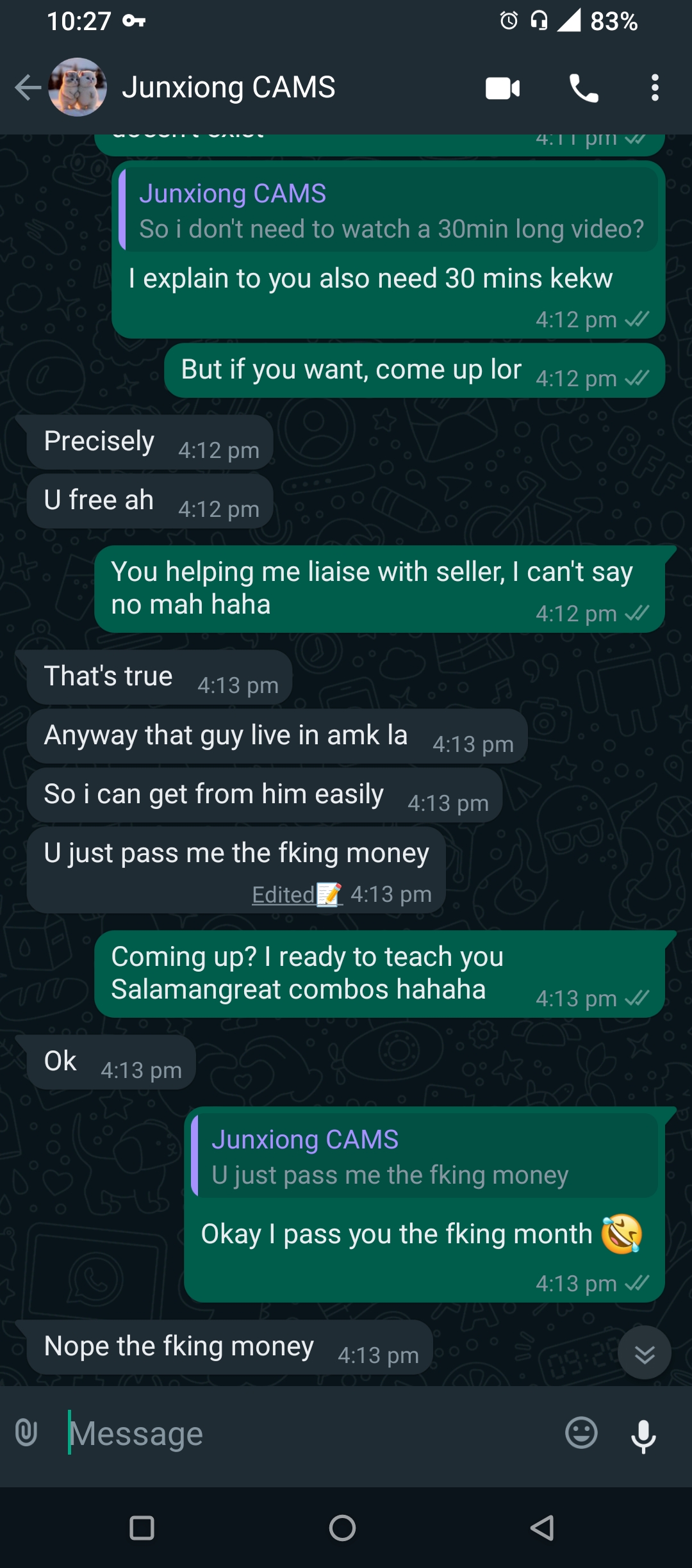Viewport: 692px width, 1568px height.
Task: Jump to quoted '30min long video' message
Action: pos(390,211)
